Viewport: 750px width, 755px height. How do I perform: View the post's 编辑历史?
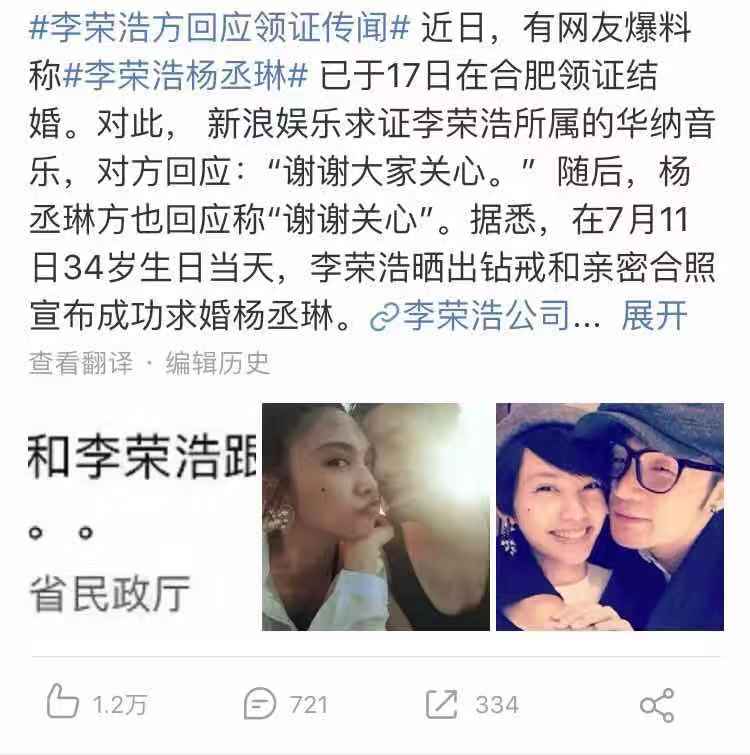pos(217,364)
